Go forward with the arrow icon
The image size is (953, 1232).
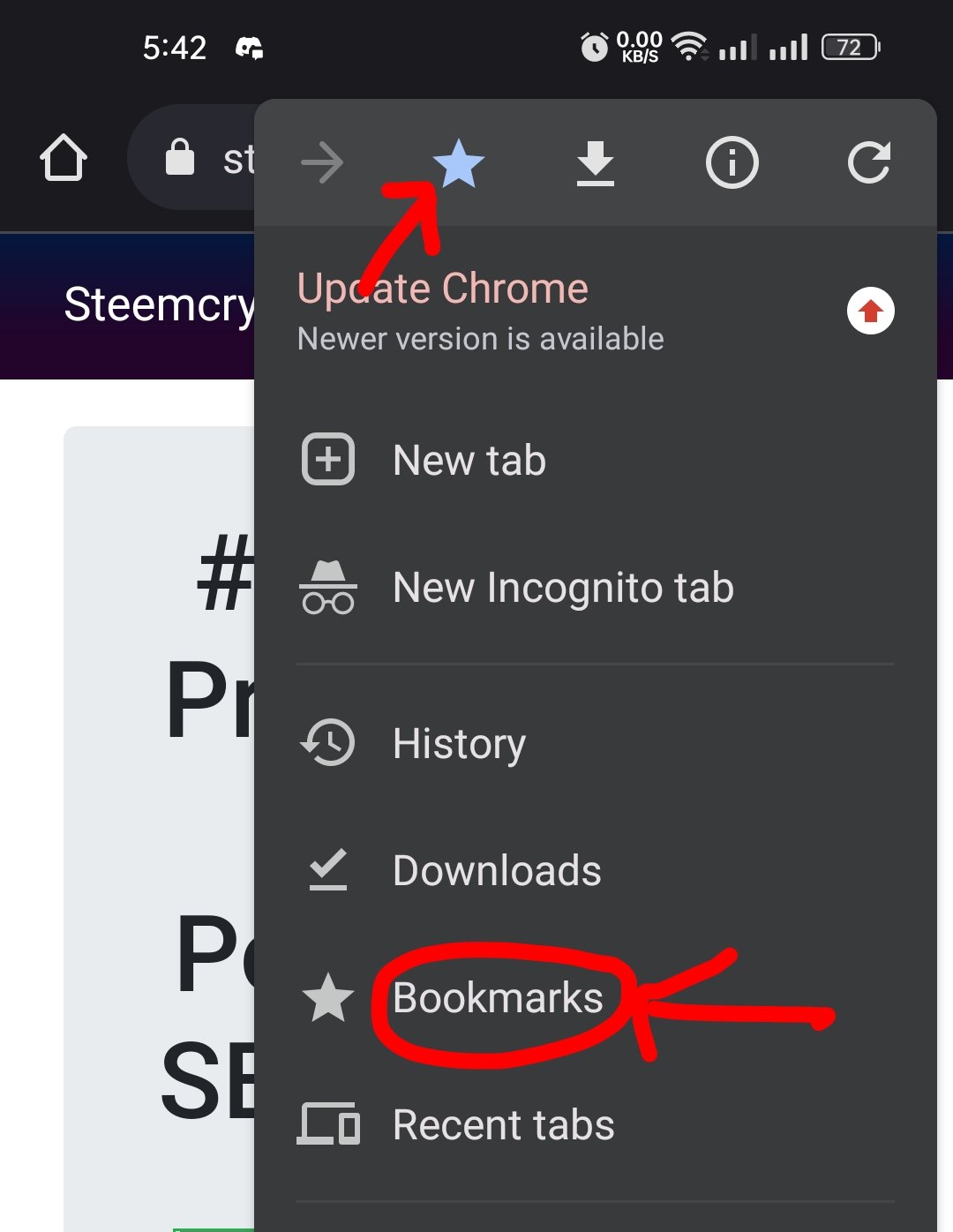(x=322, y=163)
